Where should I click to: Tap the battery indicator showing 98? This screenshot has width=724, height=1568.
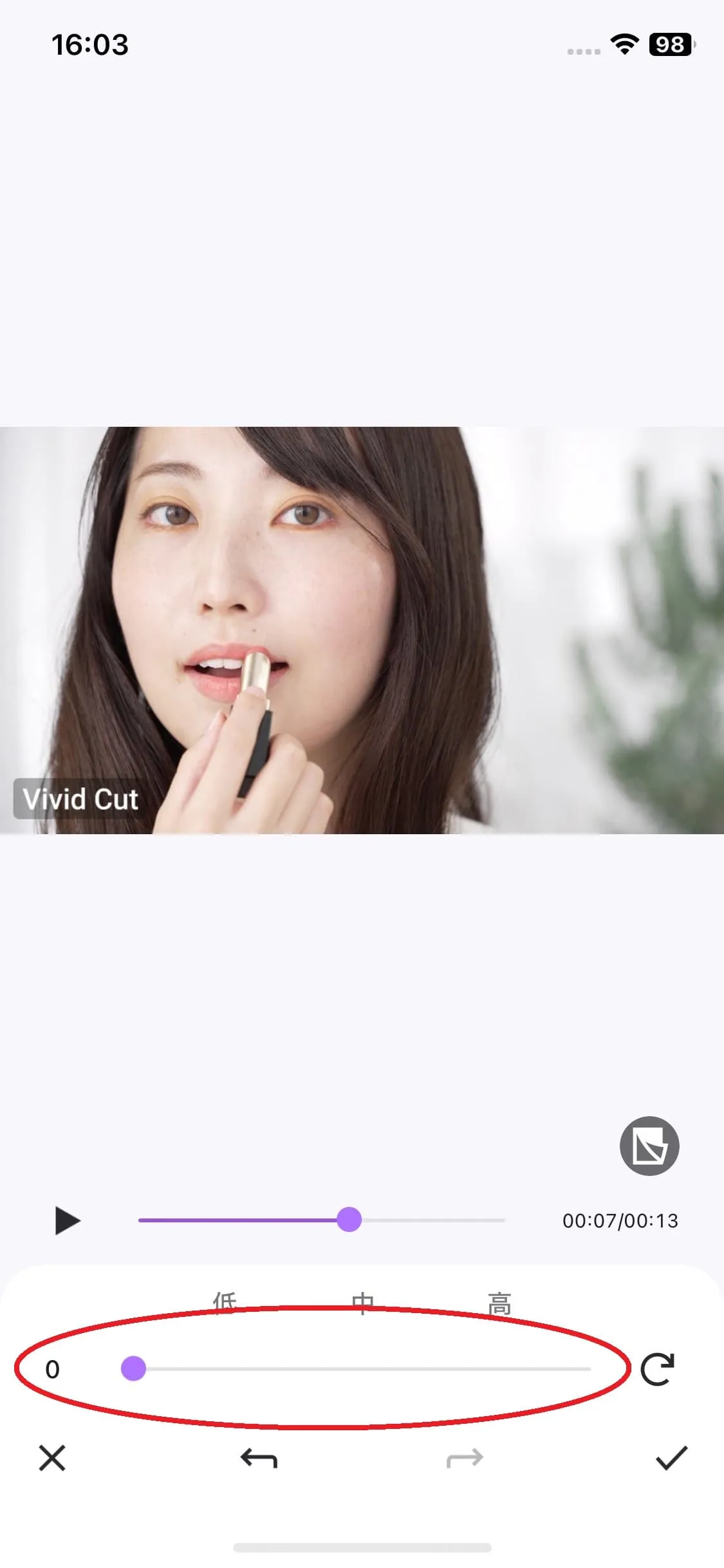point(669,44)
